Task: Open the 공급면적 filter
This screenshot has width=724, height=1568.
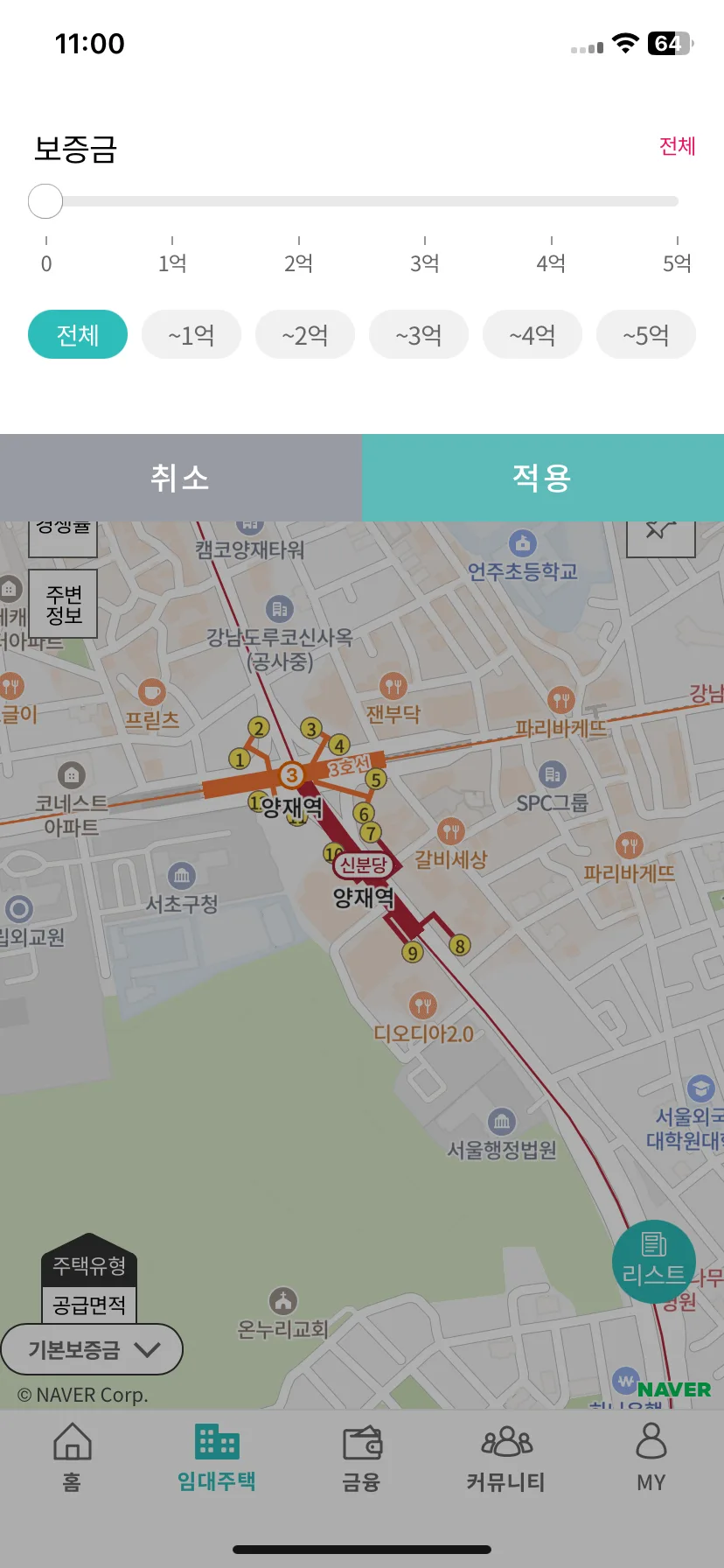Action: (x=89, y=1305)
